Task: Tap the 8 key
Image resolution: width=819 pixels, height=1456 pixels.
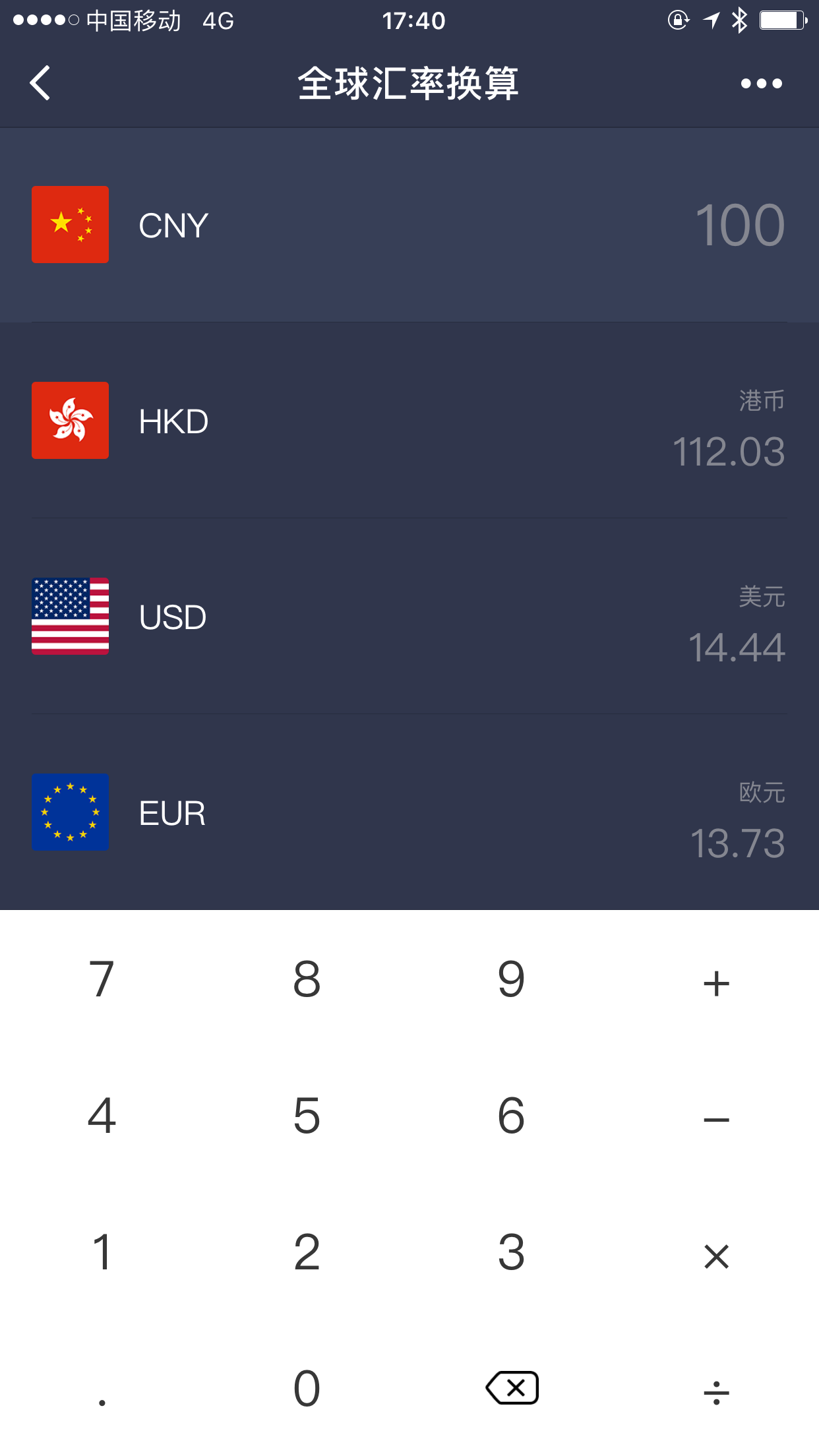Action: tap(307, 979)
